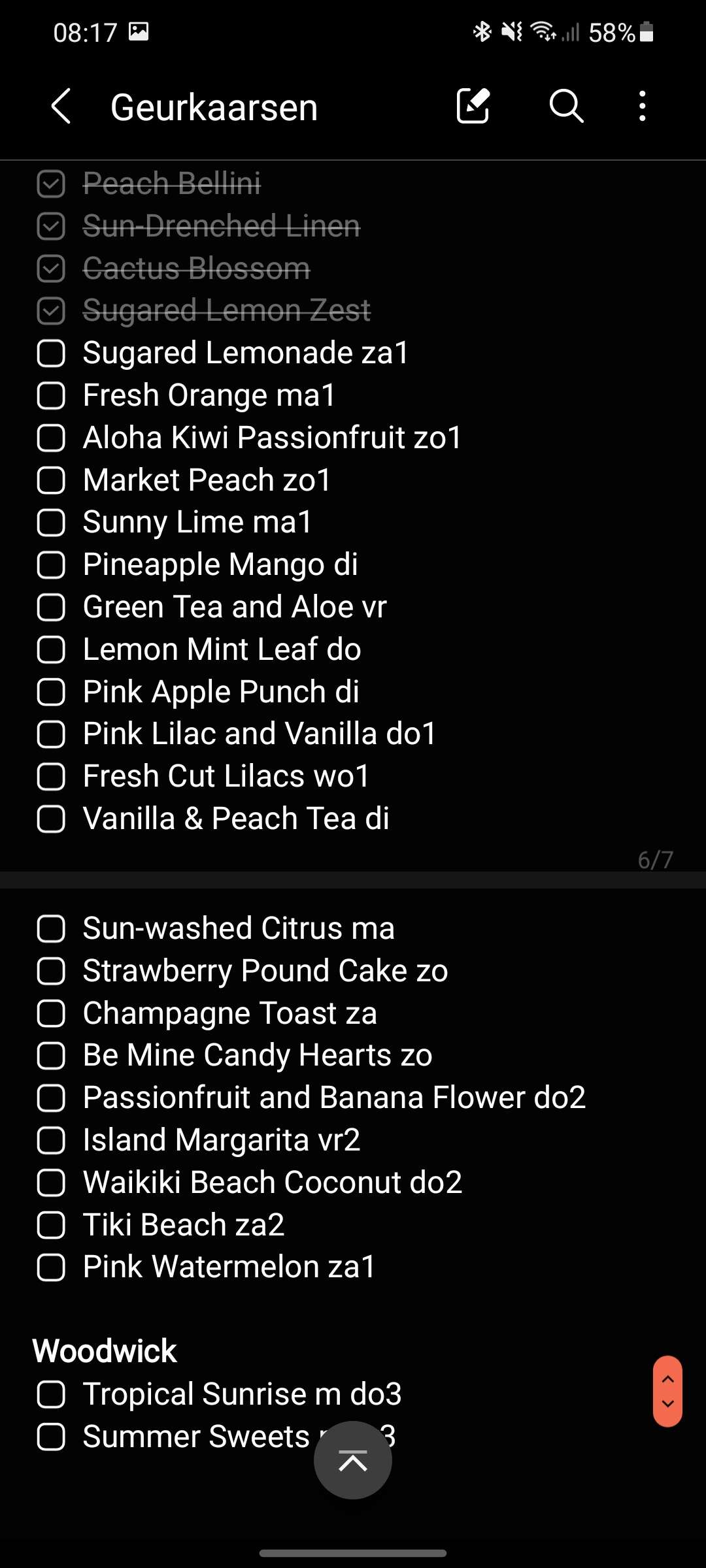Jump to the top of the note
Viewport: 706px width, 1568px height.
pos(353,1460)
